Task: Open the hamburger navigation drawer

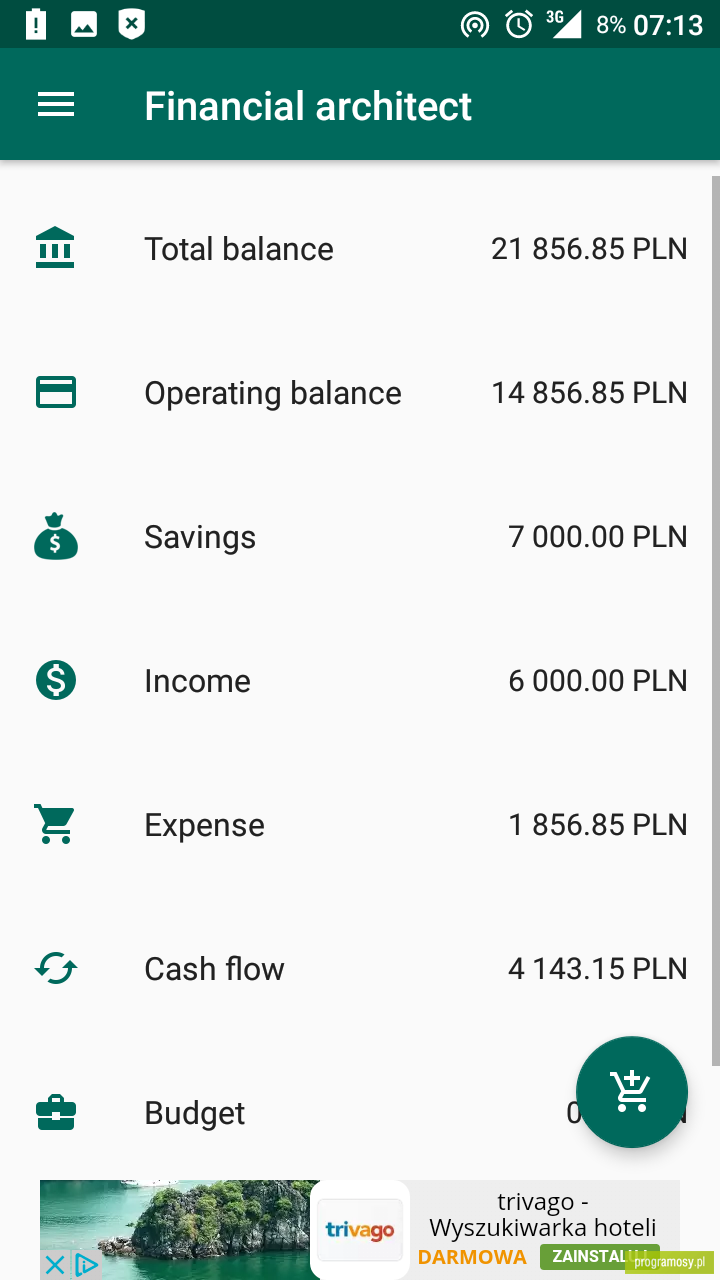Action: pos(56,105)
